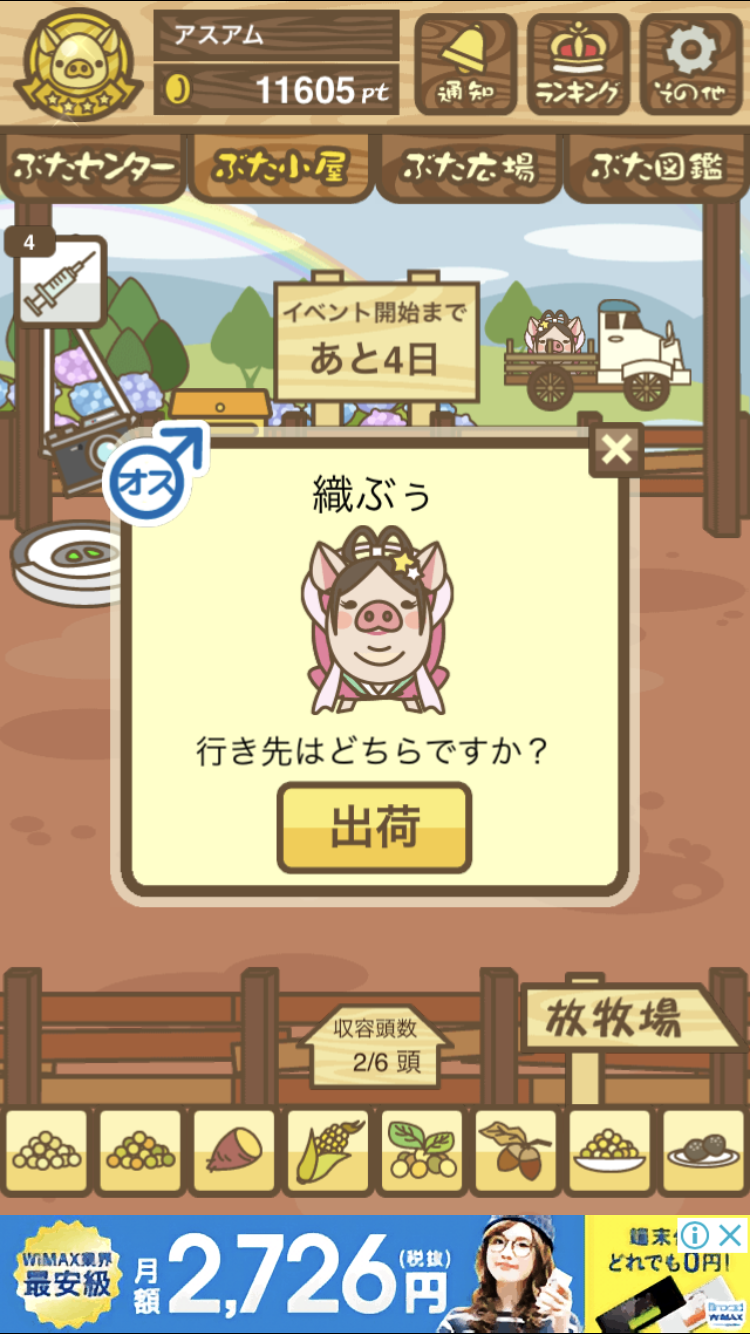
Task: Switch to the ぶたセンター tab
Action: [94, 167]
